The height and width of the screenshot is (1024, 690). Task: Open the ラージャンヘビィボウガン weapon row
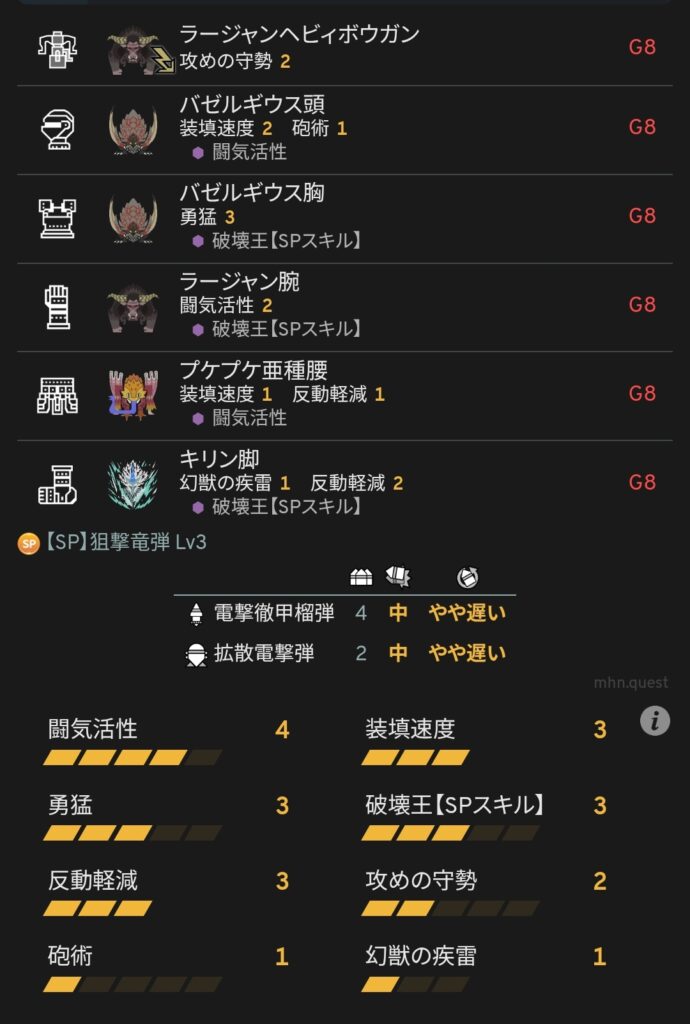(x=345, y=46)
